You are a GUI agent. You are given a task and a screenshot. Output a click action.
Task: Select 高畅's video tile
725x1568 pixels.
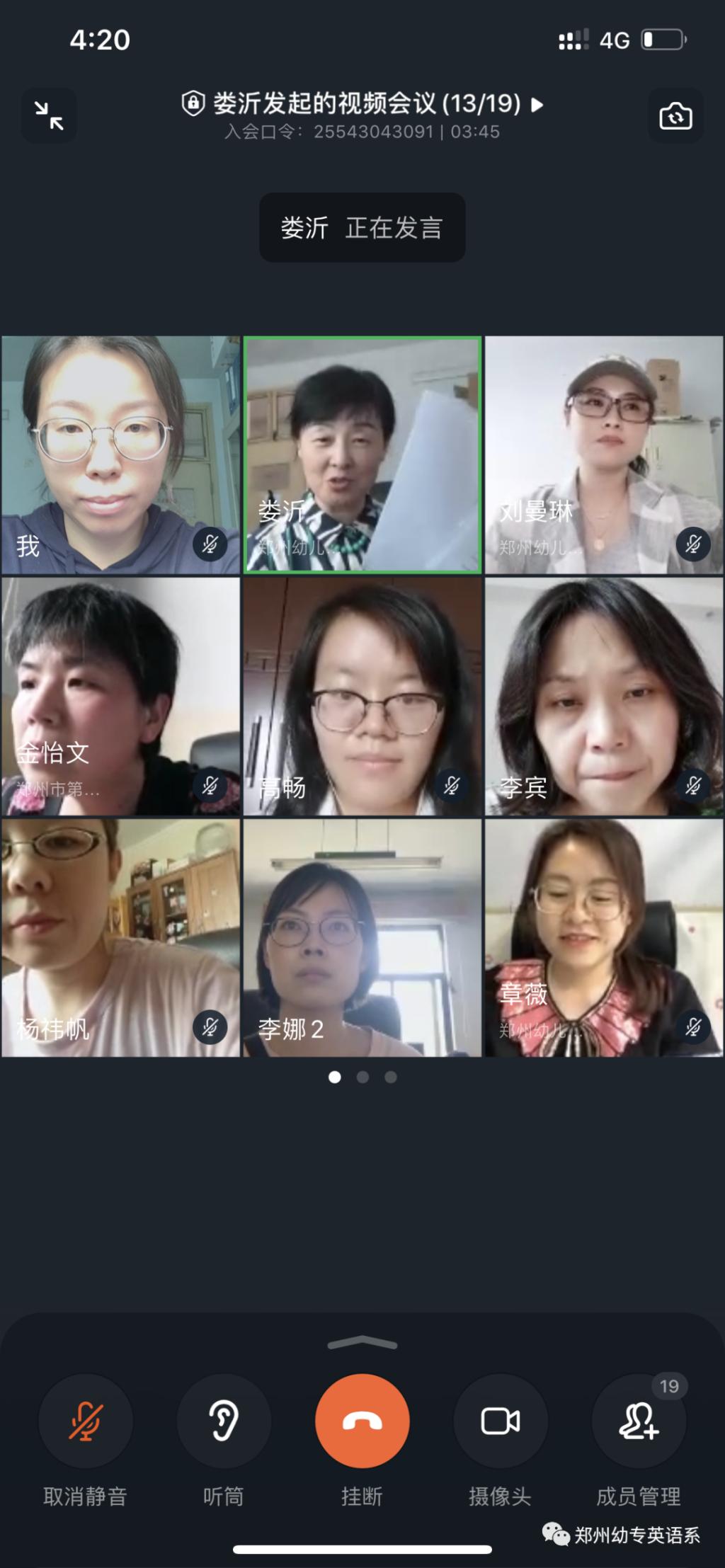pyautogui.click(x=362, y=697)
